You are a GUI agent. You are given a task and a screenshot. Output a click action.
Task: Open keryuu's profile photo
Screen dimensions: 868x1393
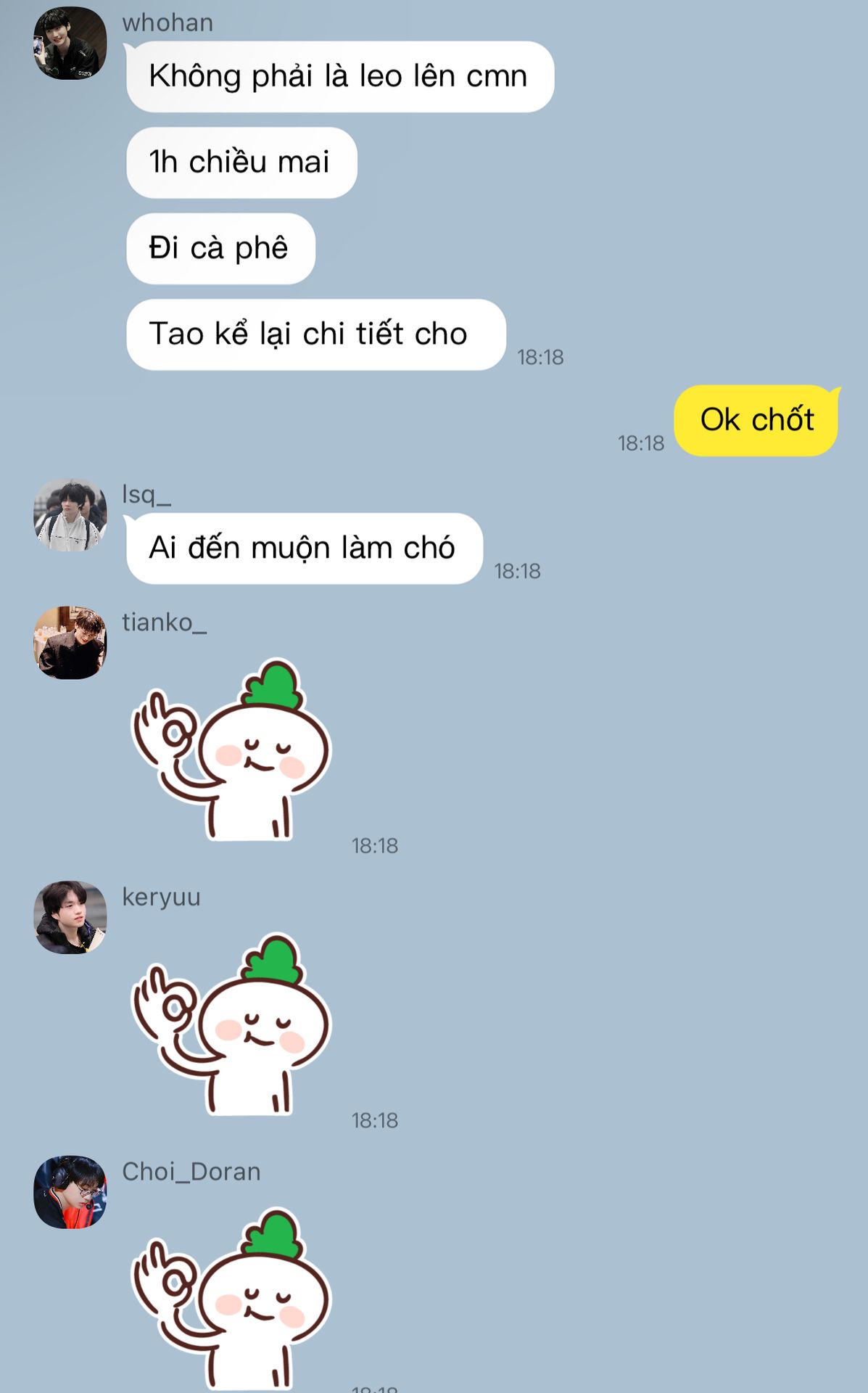pos(70,917)
